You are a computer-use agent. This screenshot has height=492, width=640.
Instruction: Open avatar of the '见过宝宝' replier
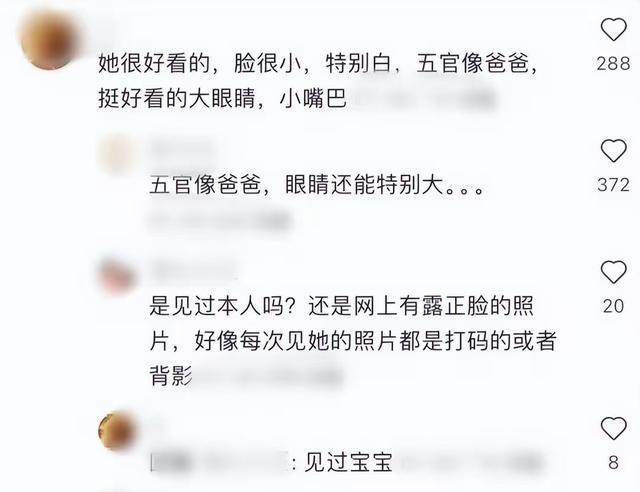point(120,431)
